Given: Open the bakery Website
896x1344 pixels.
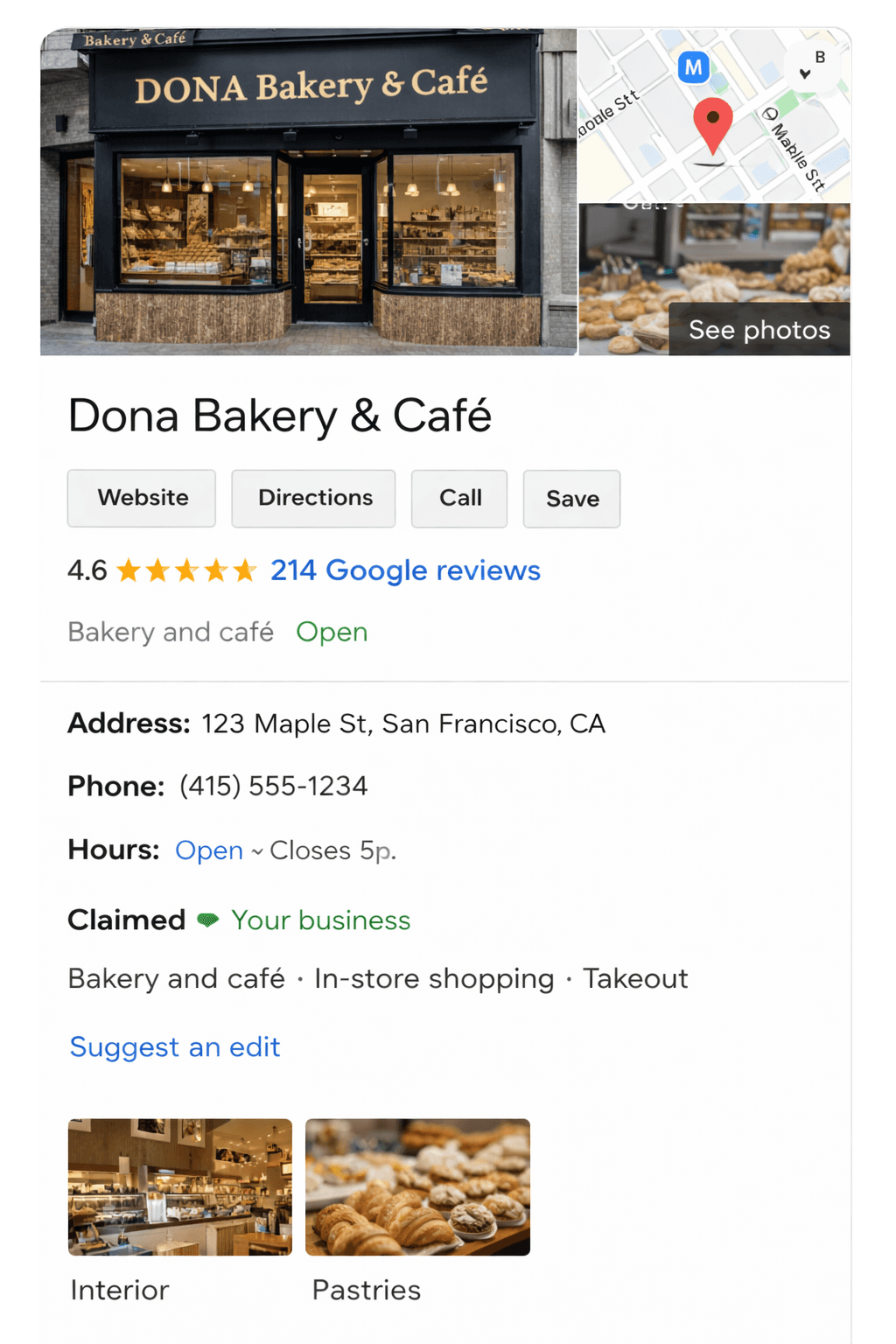Looking at the screenshot, I should [141, 498].
